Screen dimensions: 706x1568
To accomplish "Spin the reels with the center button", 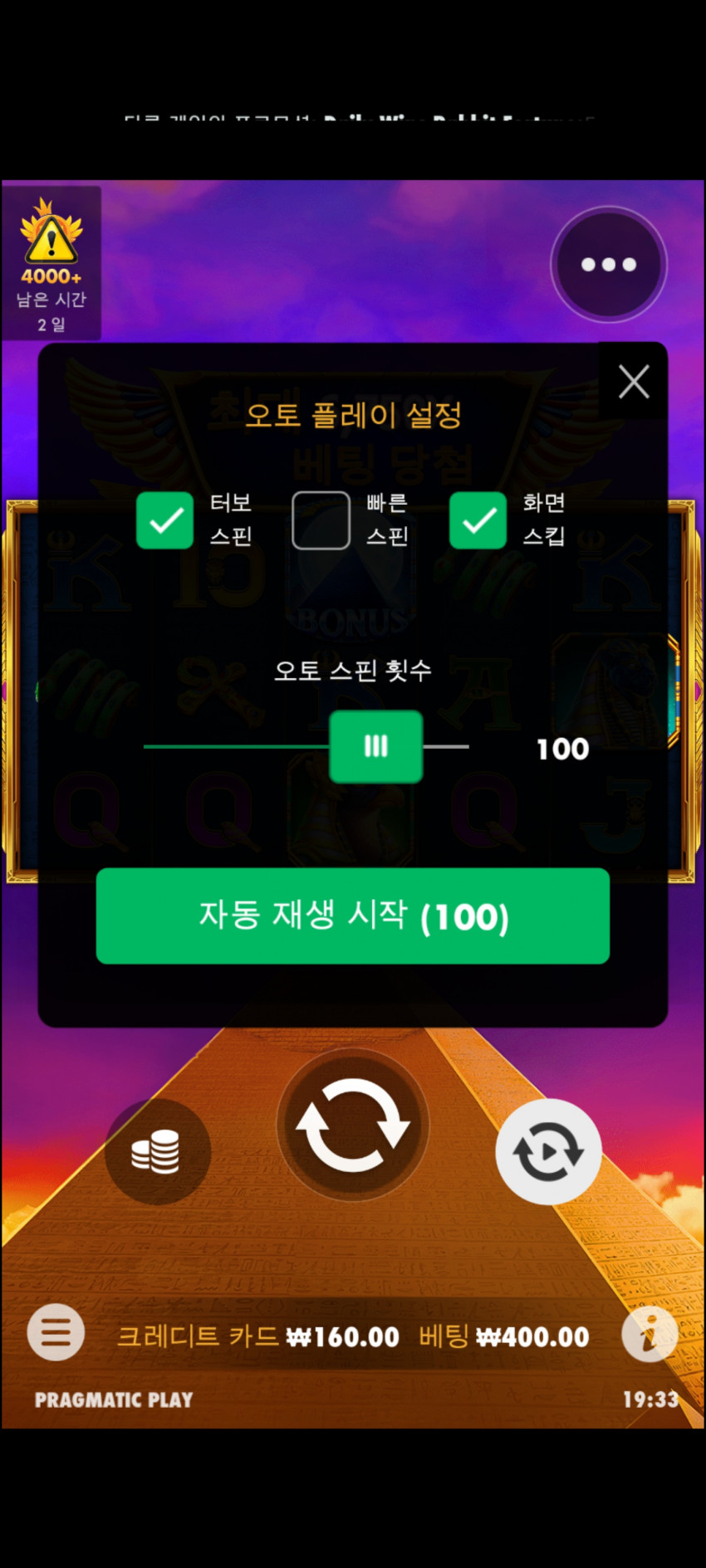I will coord(353,1125).
